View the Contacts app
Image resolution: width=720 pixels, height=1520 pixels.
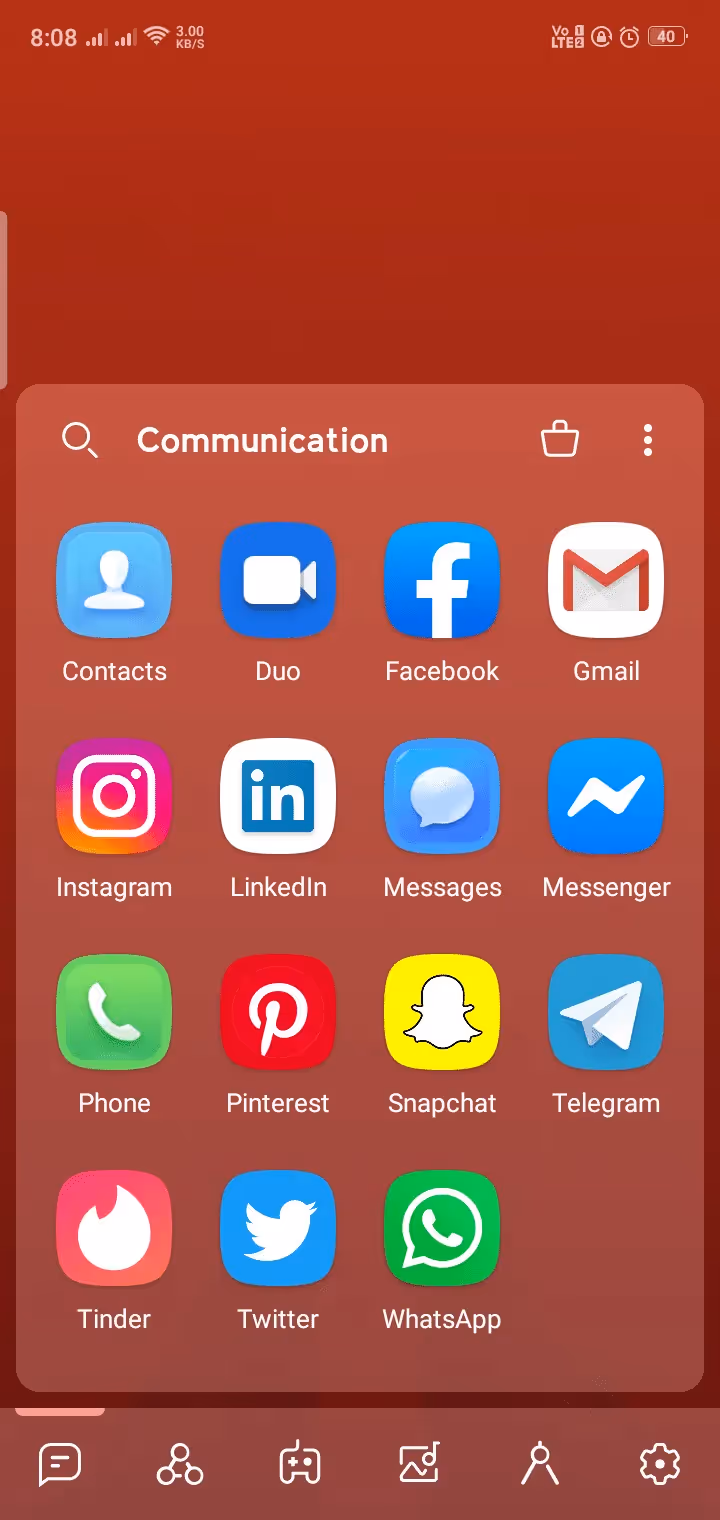(x=114, y=580)
